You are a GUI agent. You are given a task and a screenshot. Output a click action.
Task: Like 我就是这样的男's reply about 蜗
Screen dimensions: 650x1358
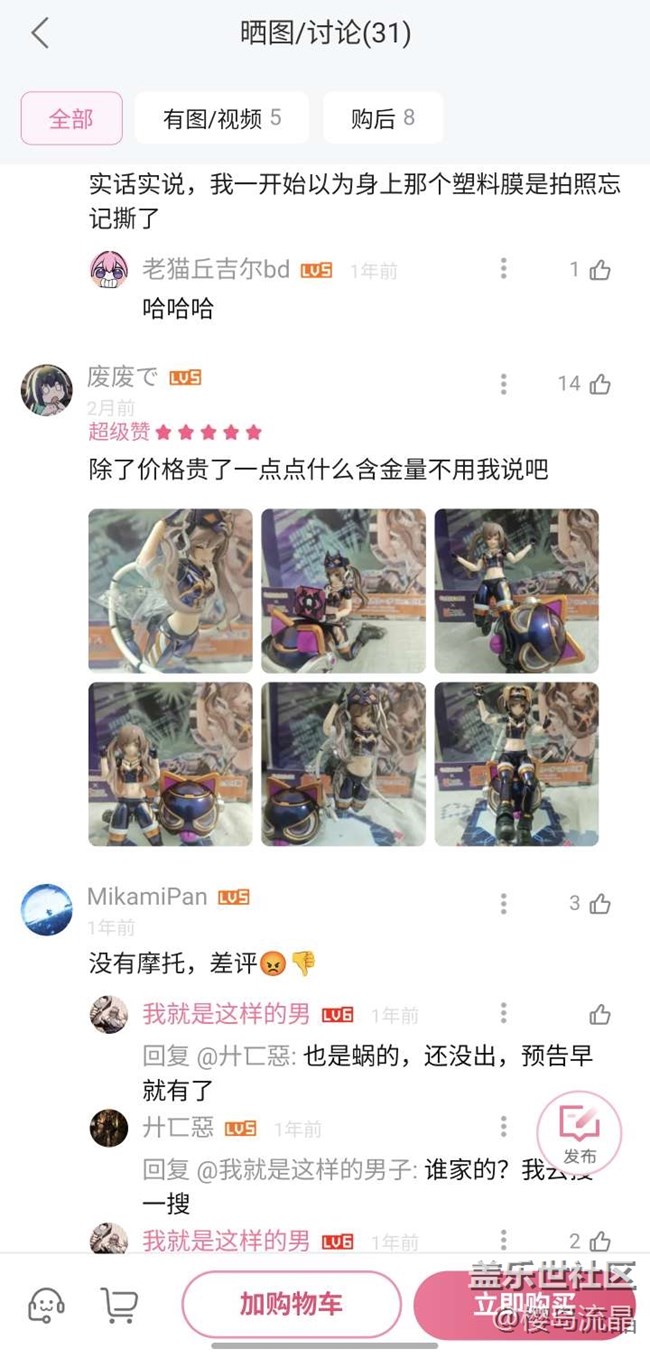(x=599, y=1015)
